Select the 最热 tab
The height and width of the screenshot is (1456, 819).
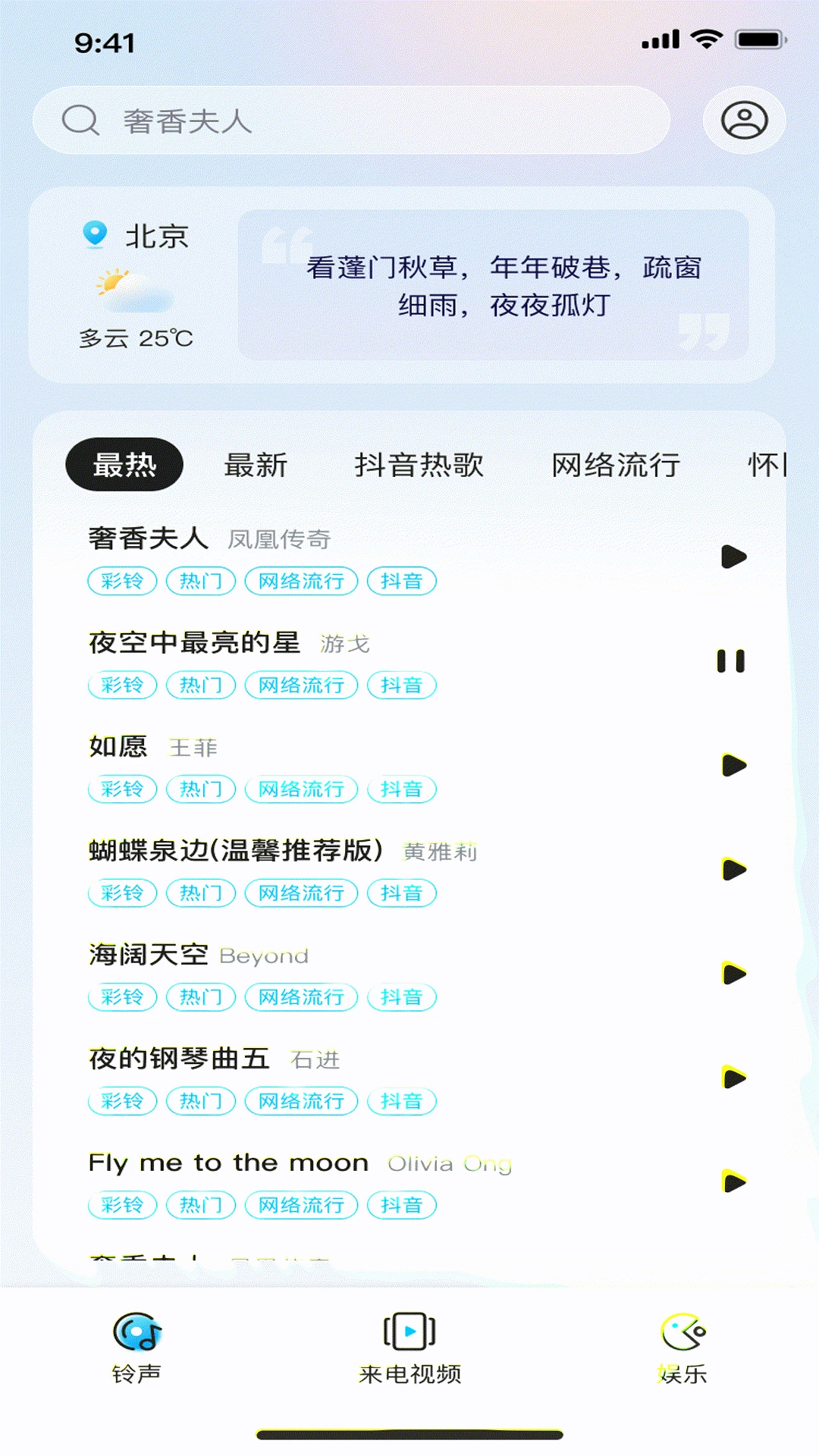[124, 464]
